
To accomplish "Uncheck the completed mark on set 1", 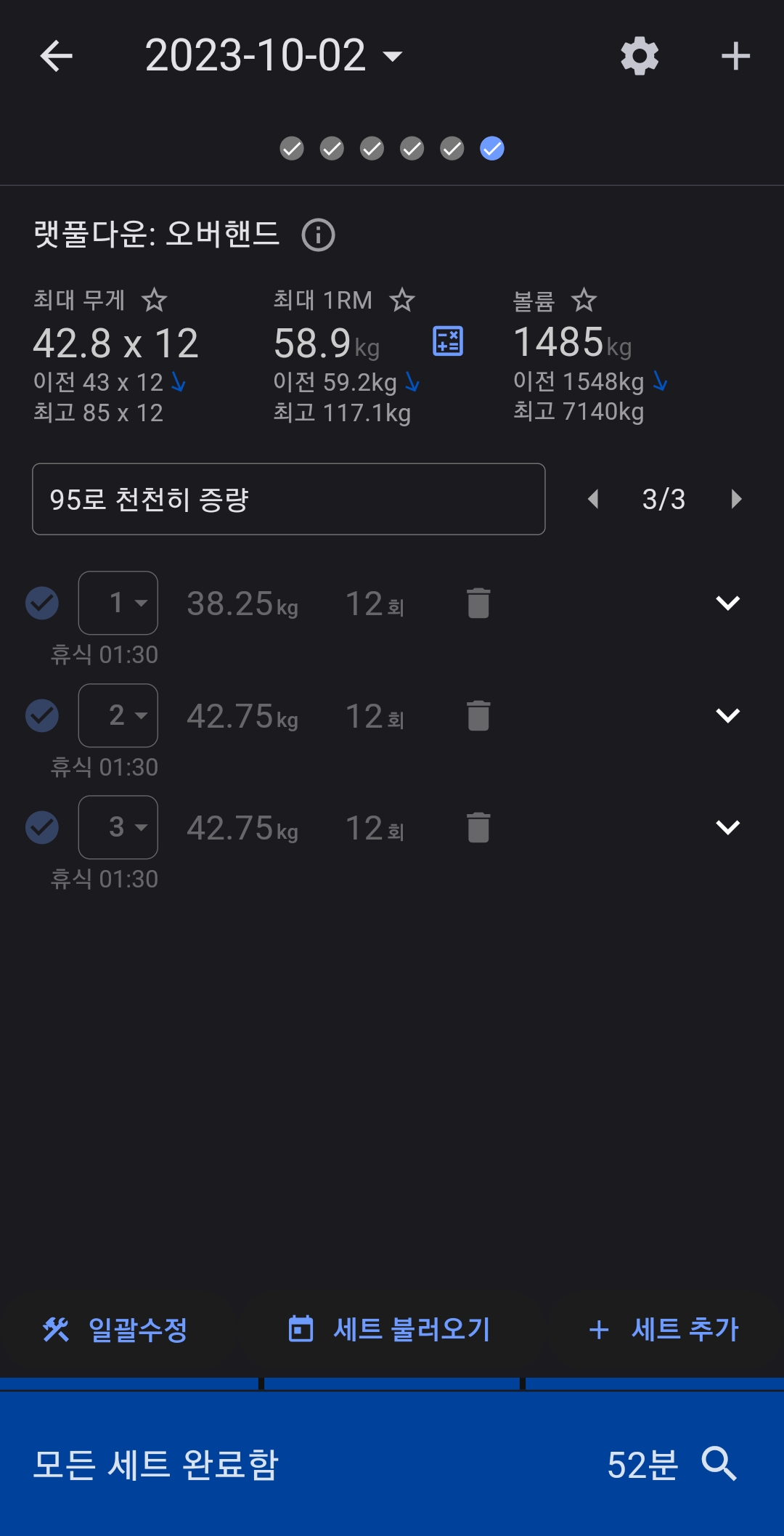I will click(42, 603).
